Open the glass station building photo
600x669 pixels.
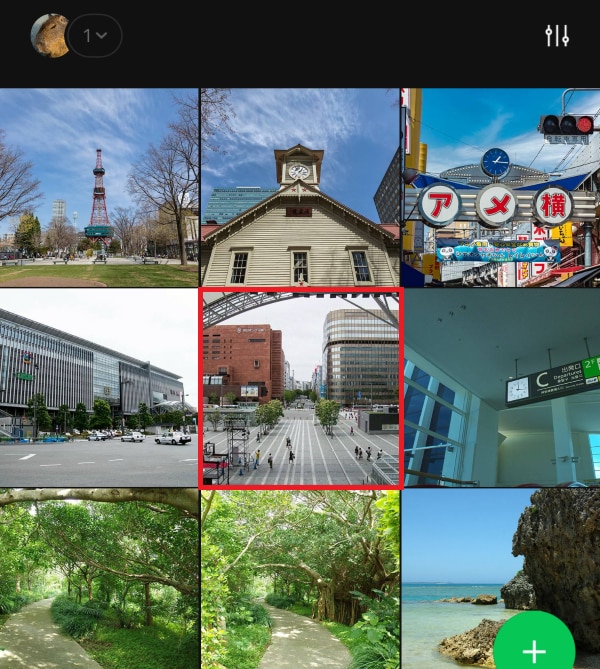pyautogui.click(x=99, y=388)
